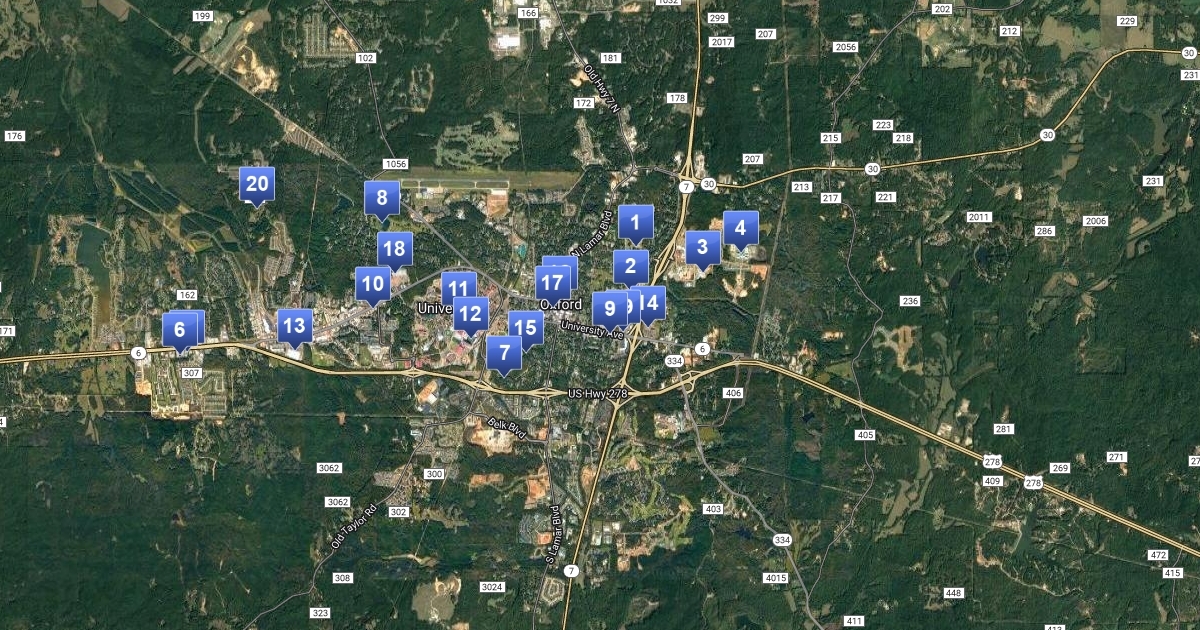Open the pin labeled 2
Image resolution: width=1200 pixels, height=630 pixels.
(630, 266)
